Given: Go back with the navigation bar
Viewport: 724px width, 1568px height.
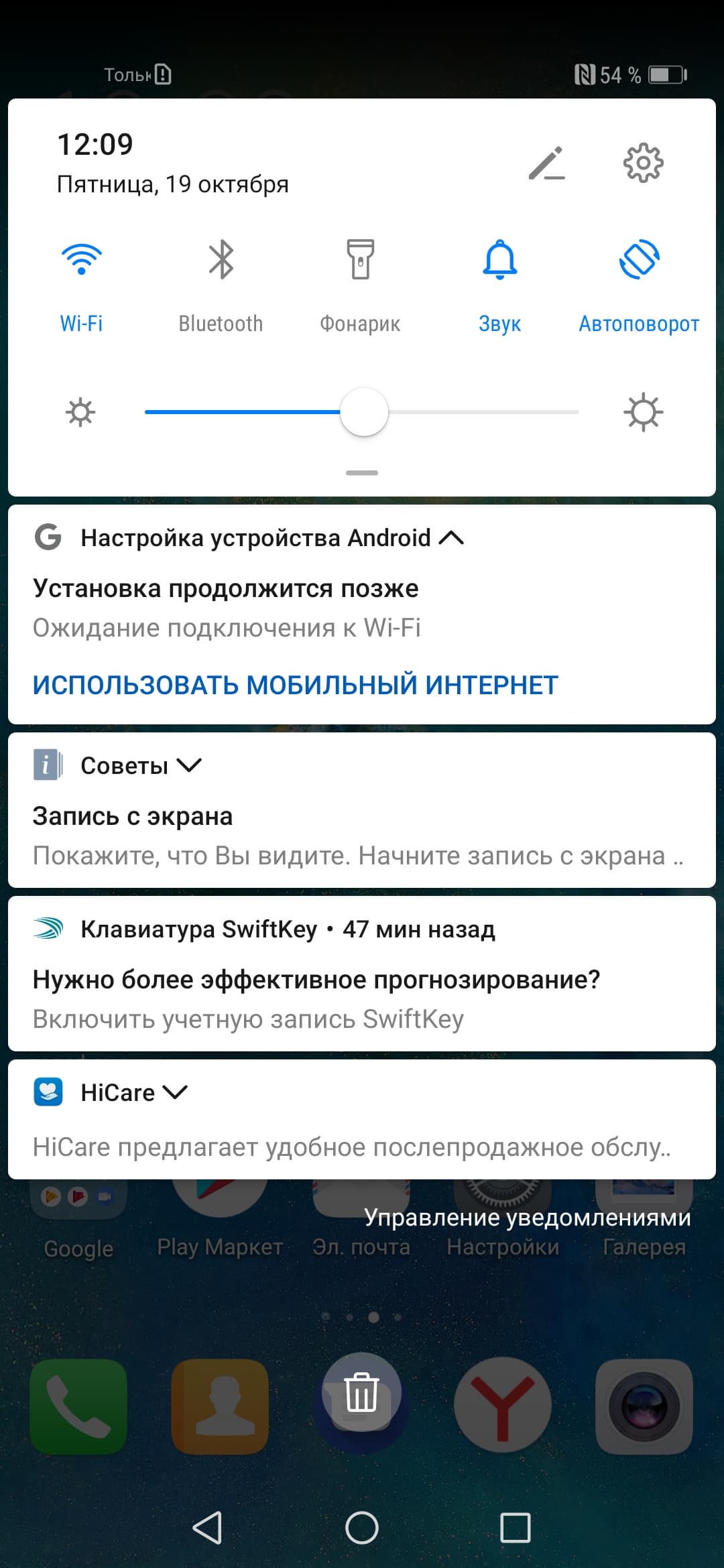Looking at the screenshot, I should click(x=207, y=1528).
